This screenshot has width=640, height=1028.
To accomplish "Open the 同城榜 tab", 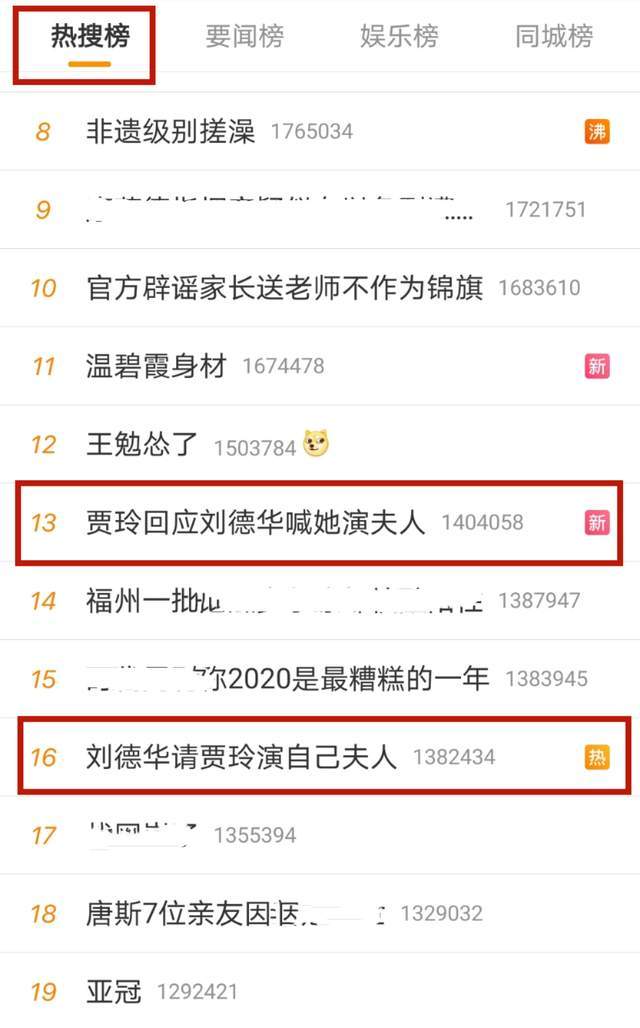I will (x=553, y=37).
